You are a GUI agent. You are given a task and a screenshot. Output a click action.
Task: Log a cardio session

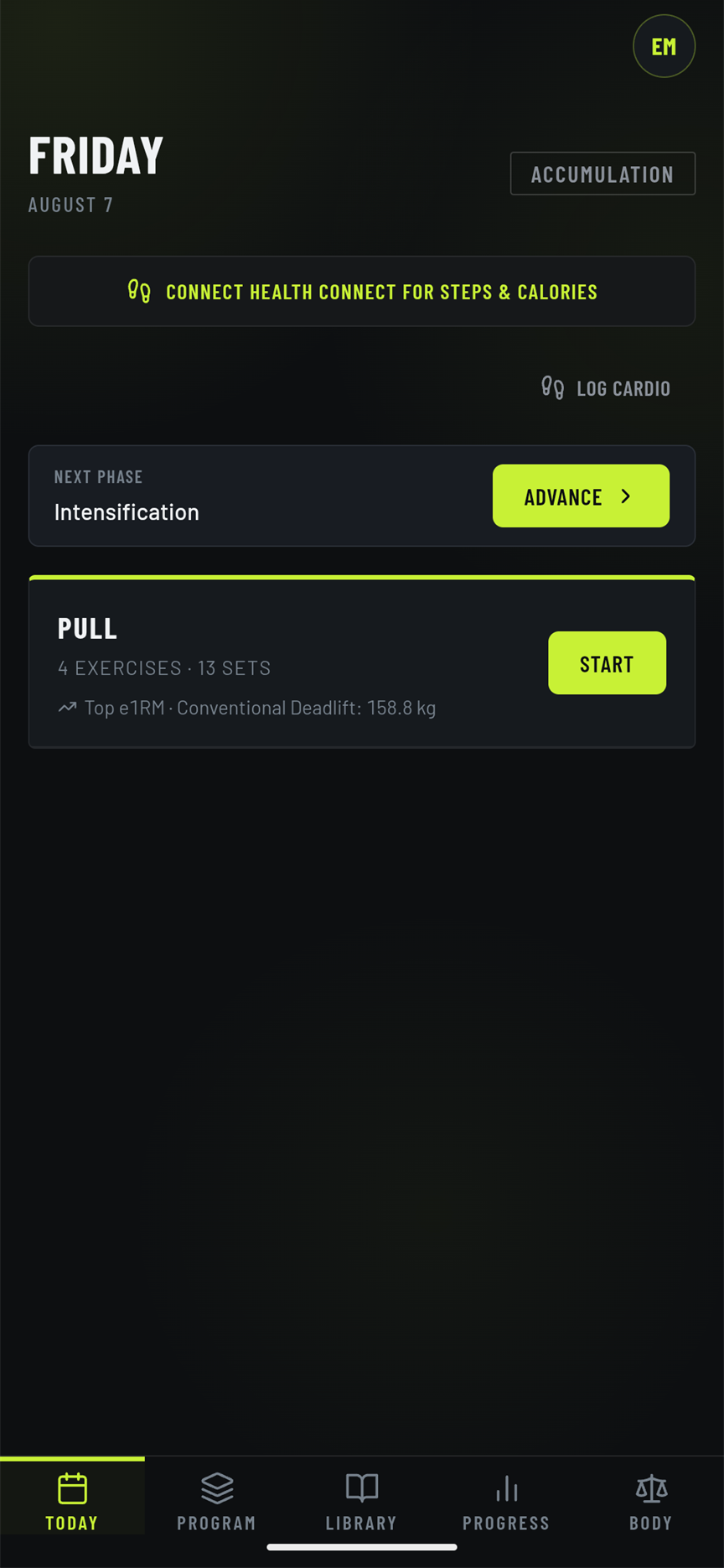point(606,388)
